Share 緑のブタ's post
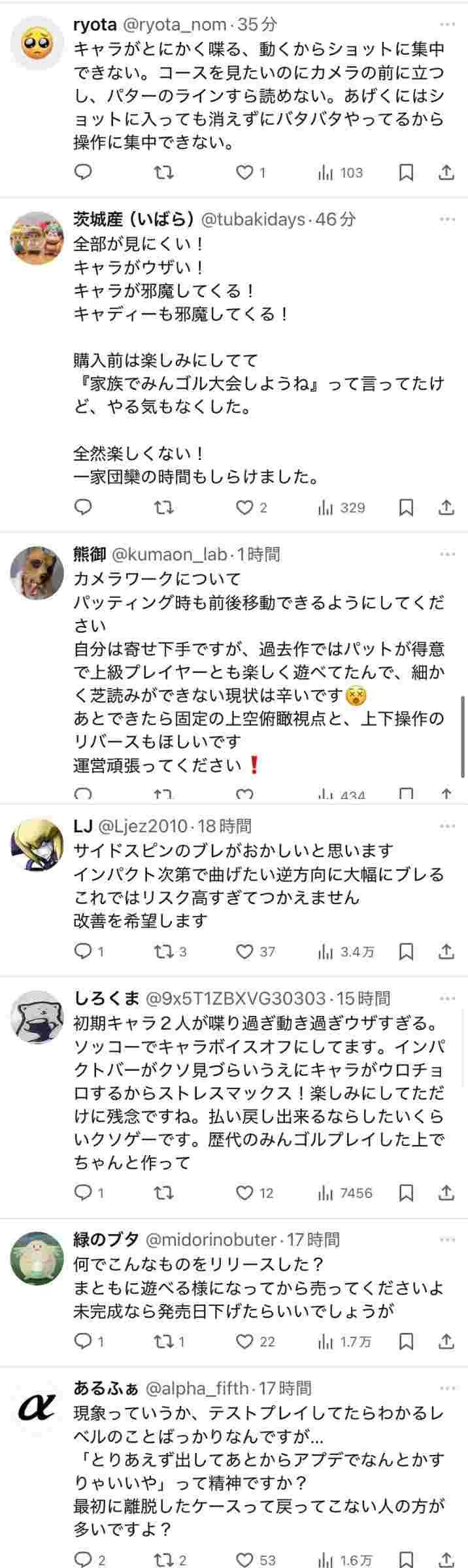This screenshot has height=1568, width=468. (446, 1342)
